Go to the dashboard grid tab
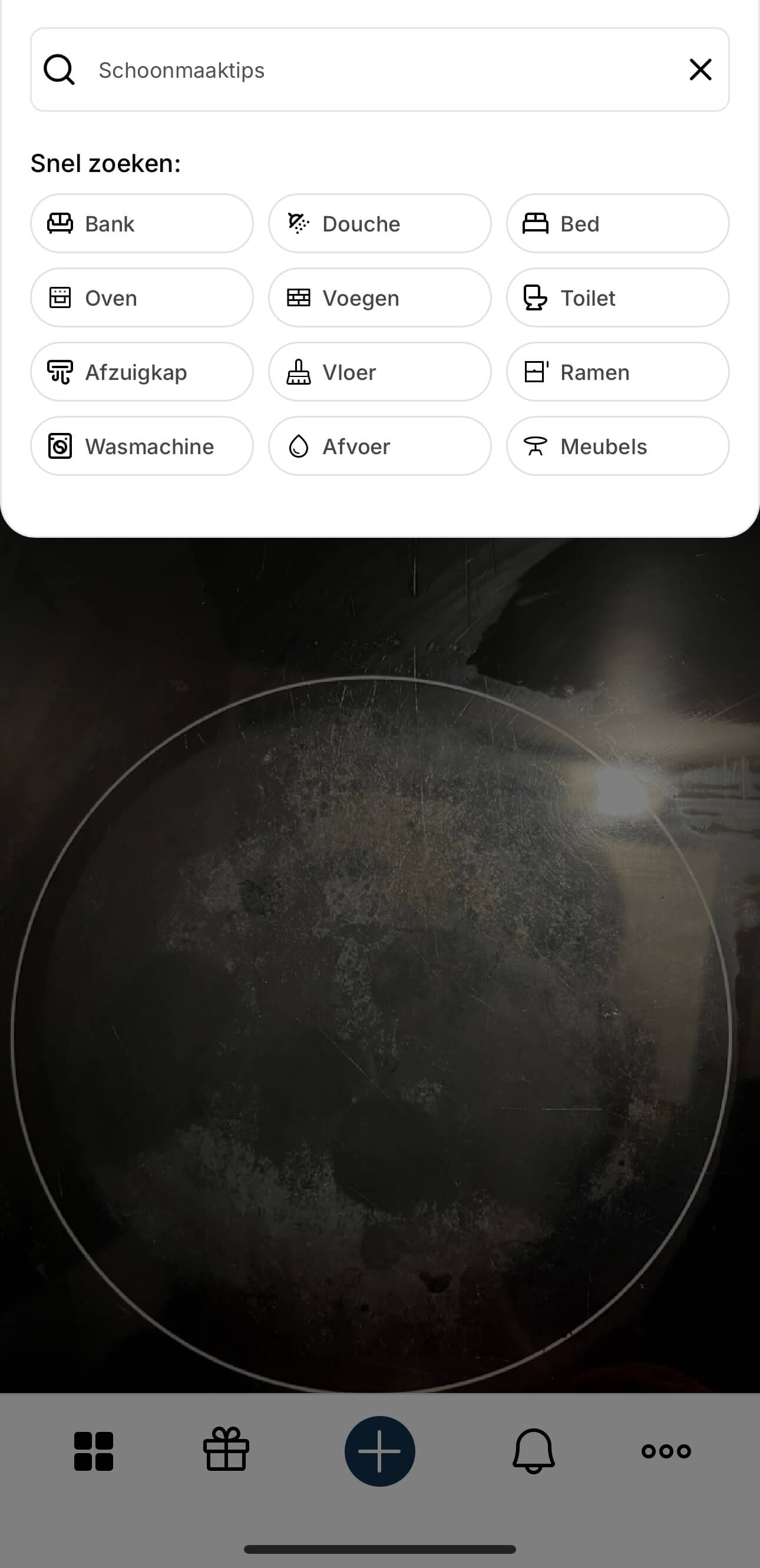 (x=94, y=1451)
